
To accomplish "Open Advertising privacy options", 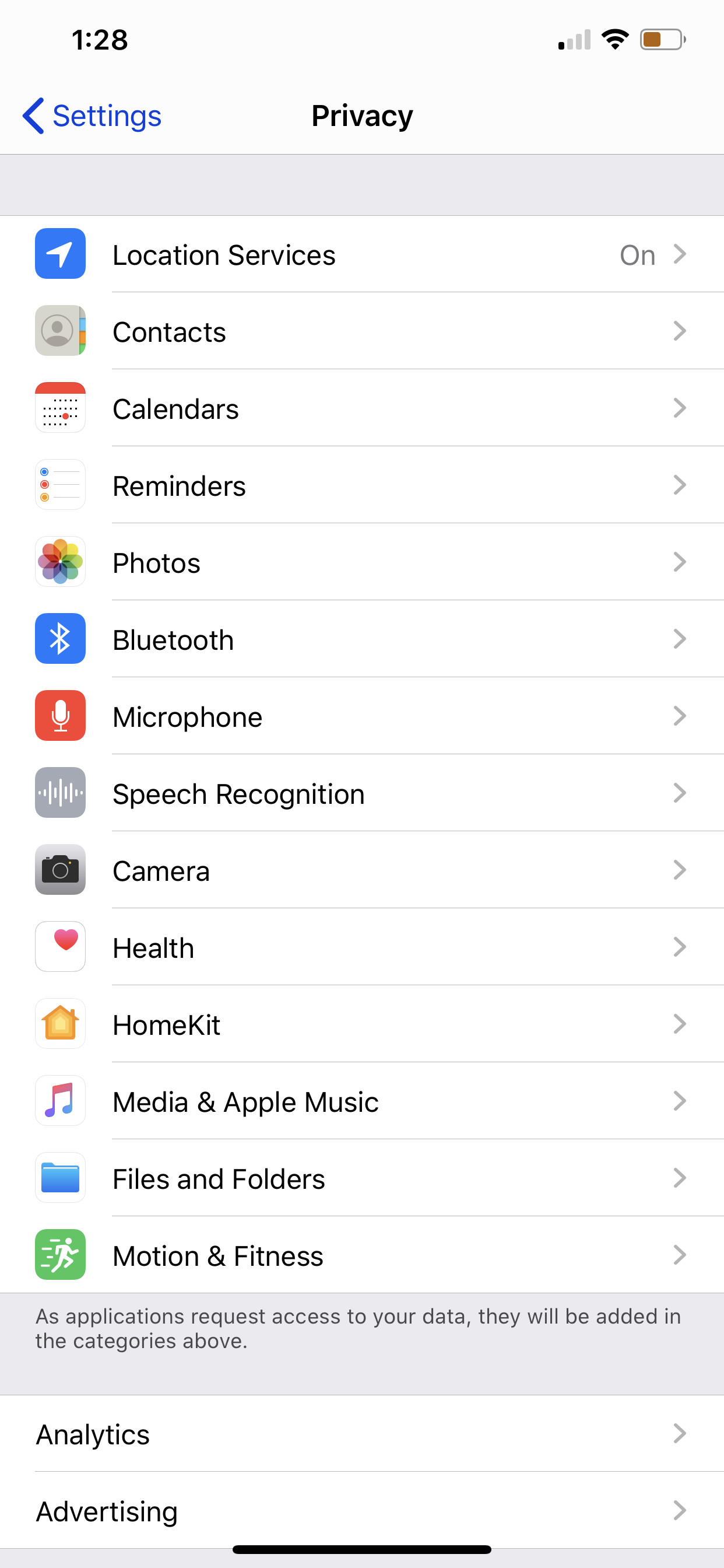I will tap(361, 1511).
